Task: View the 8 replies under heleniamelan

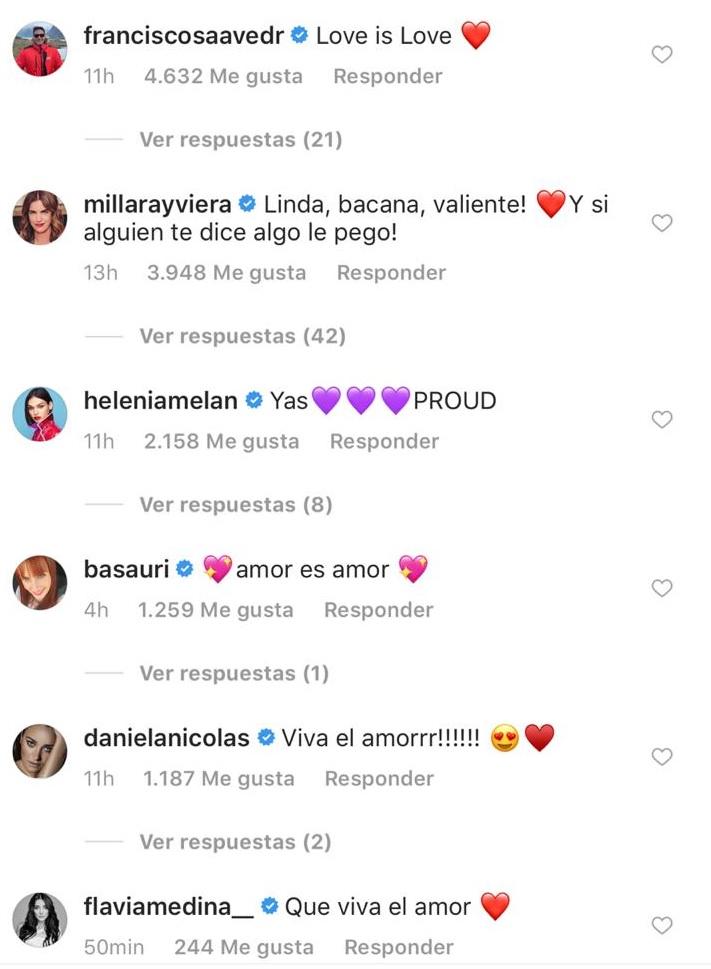Action: (235, 505)
